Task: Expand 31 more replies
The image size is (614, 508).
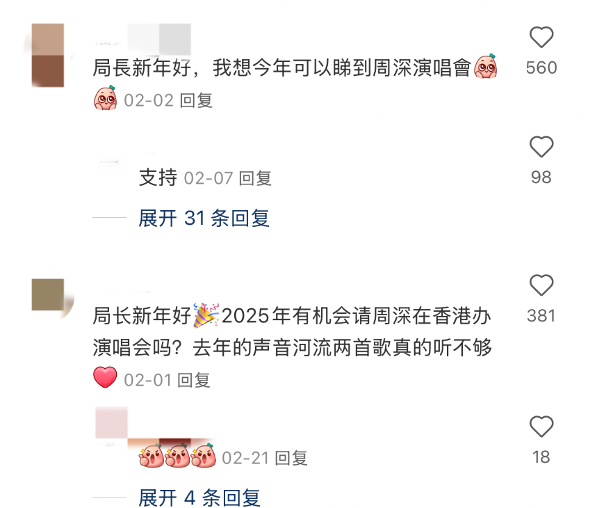Action: click(203, 218)
